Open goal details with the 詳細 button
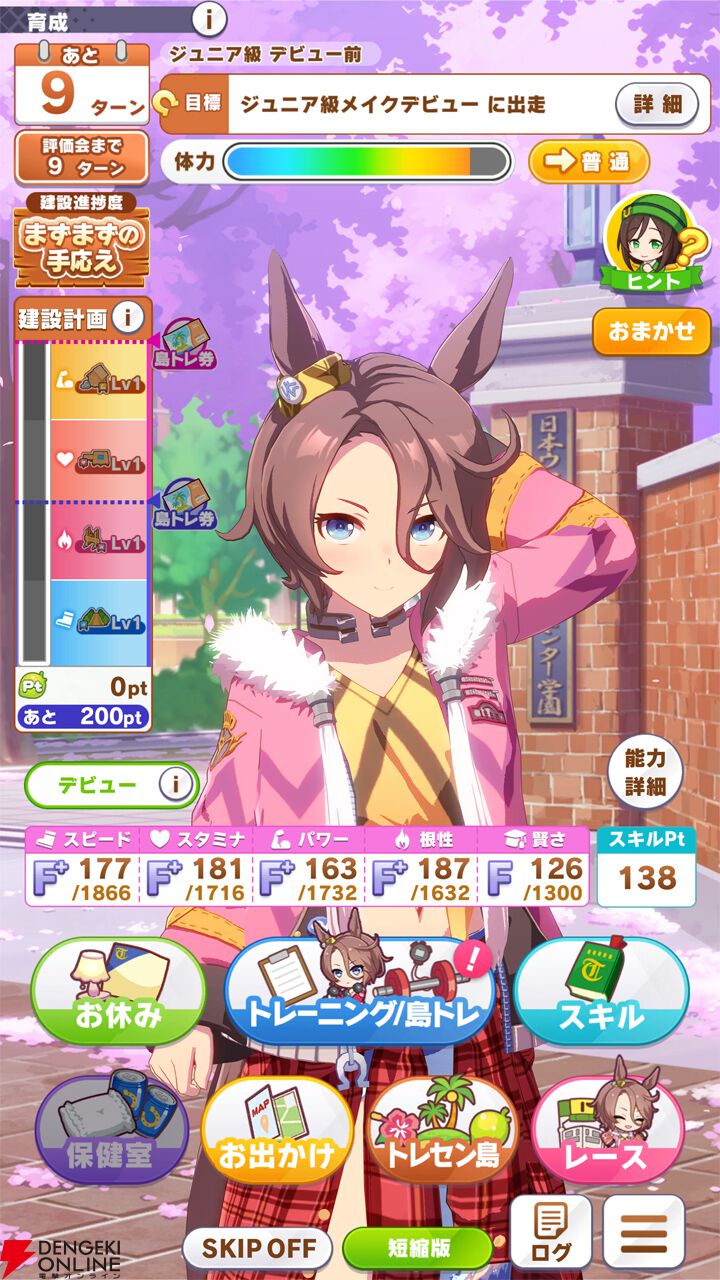The image size is (720, 1280). (657, 103)
